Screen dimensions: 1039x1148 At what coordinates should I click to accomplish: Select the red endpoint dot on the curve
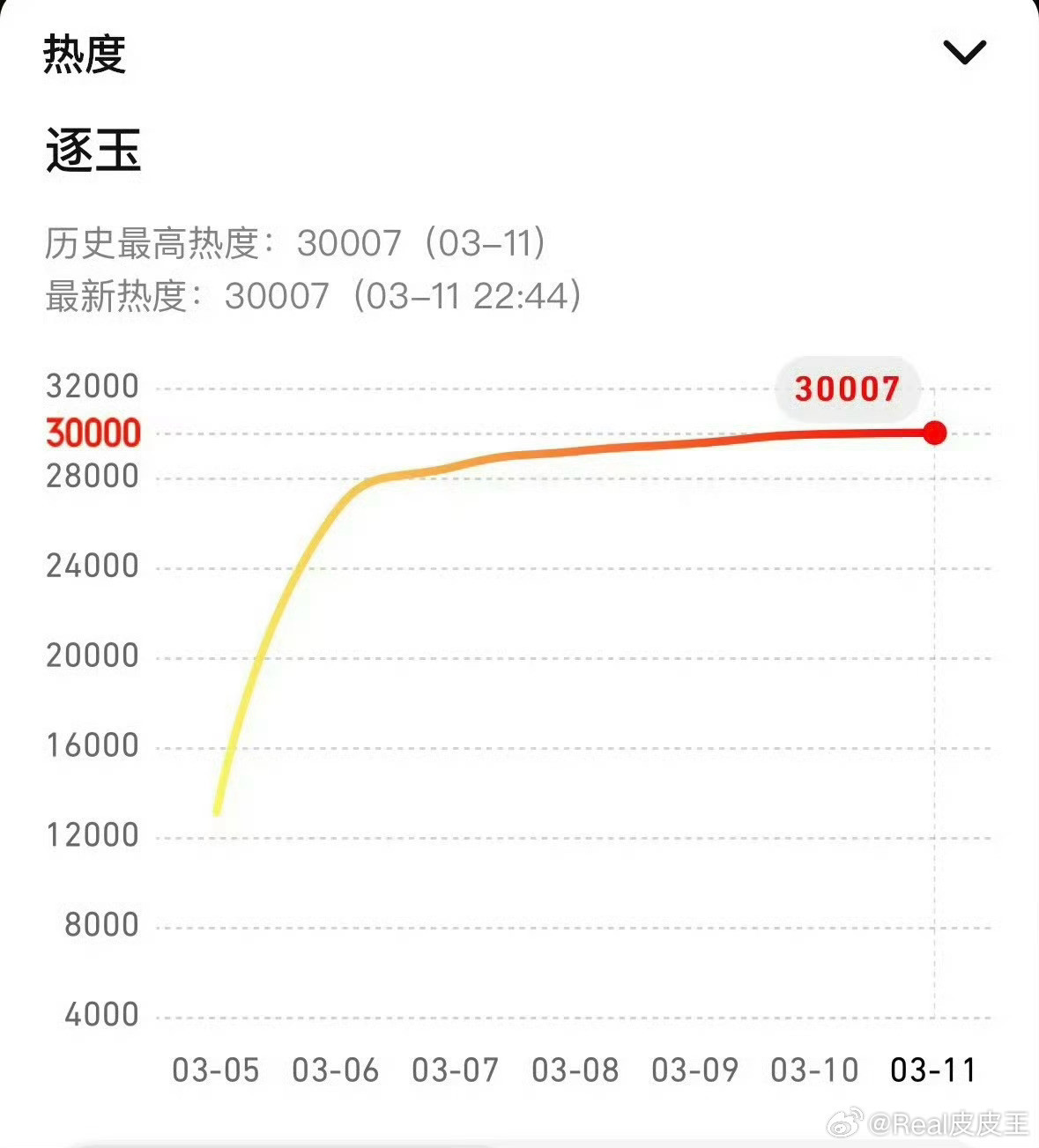click(934, 431)
